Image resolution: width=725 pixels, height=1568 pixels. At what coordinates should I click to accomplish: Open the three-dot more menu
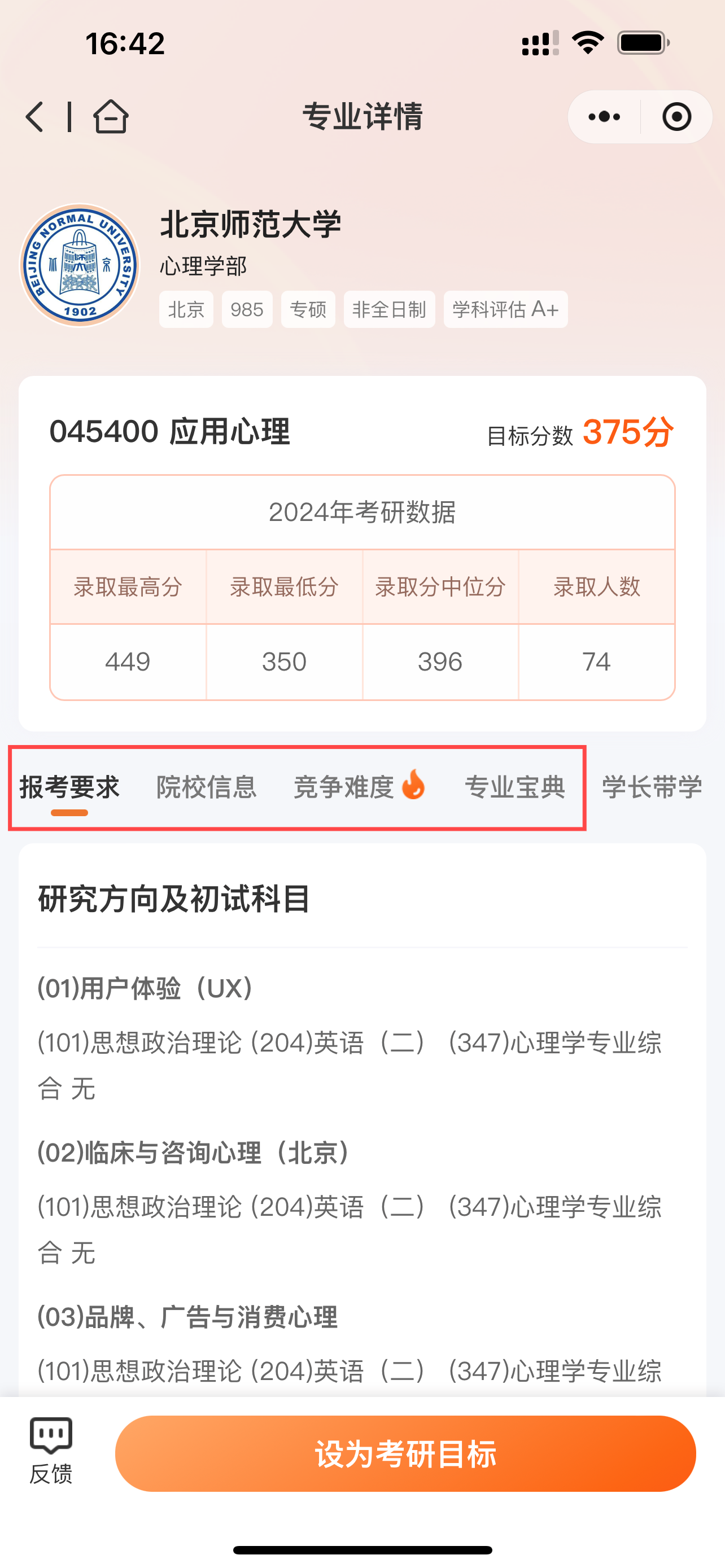tap(604, 116)
